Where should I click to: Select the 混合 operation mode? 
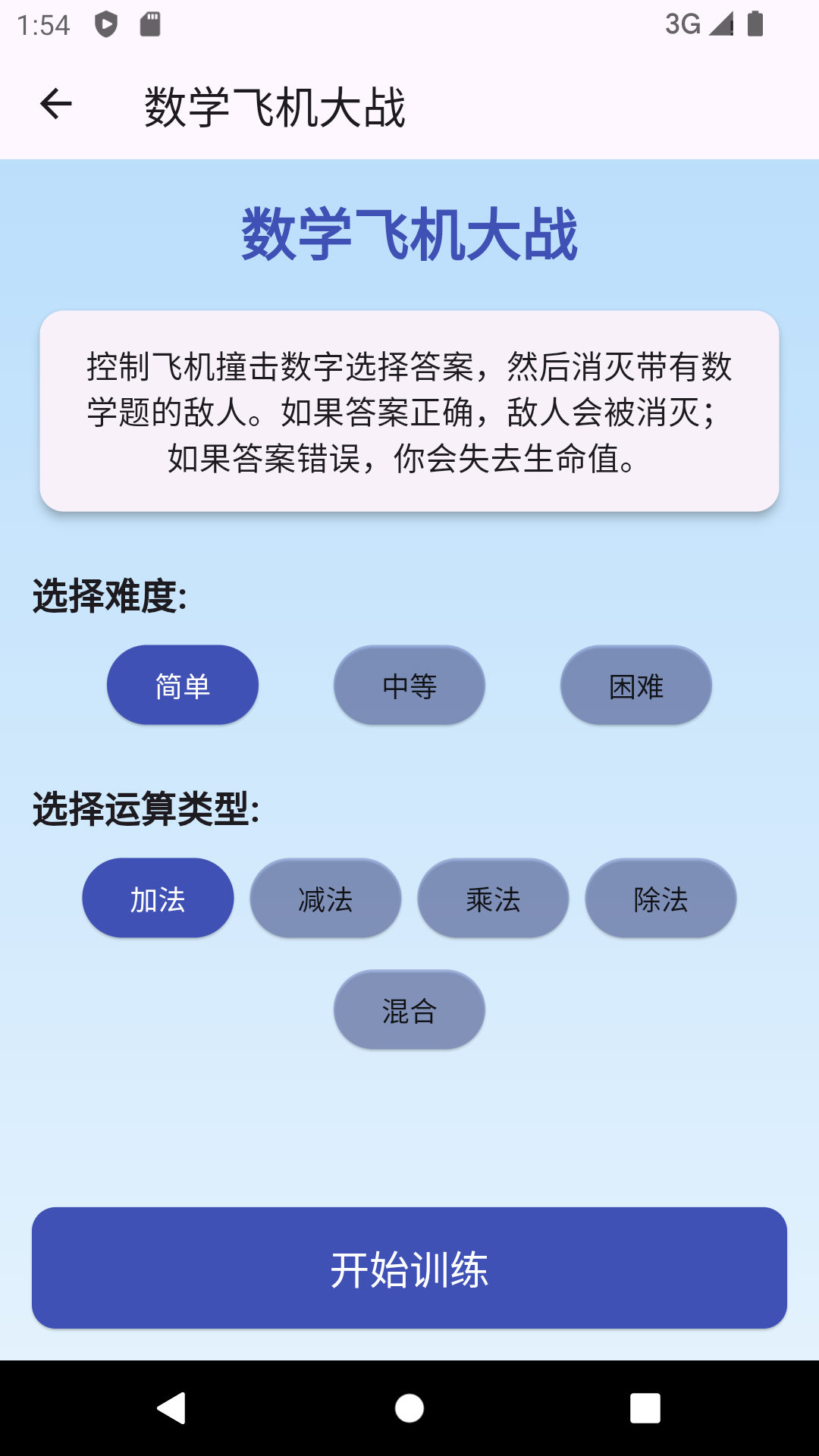click(x=409, y=1010)
